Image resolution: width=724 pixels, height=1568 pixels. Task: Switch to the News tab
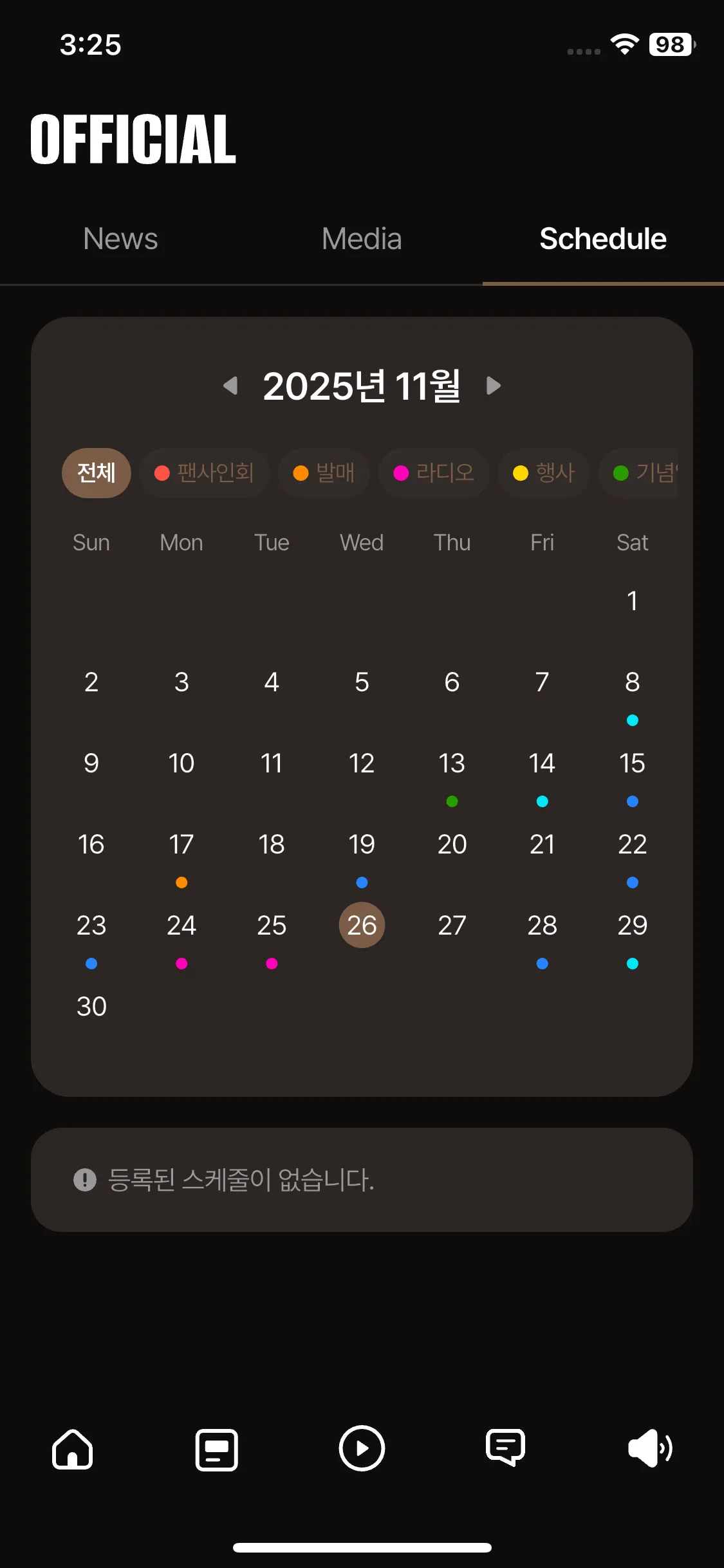[120, 239]
